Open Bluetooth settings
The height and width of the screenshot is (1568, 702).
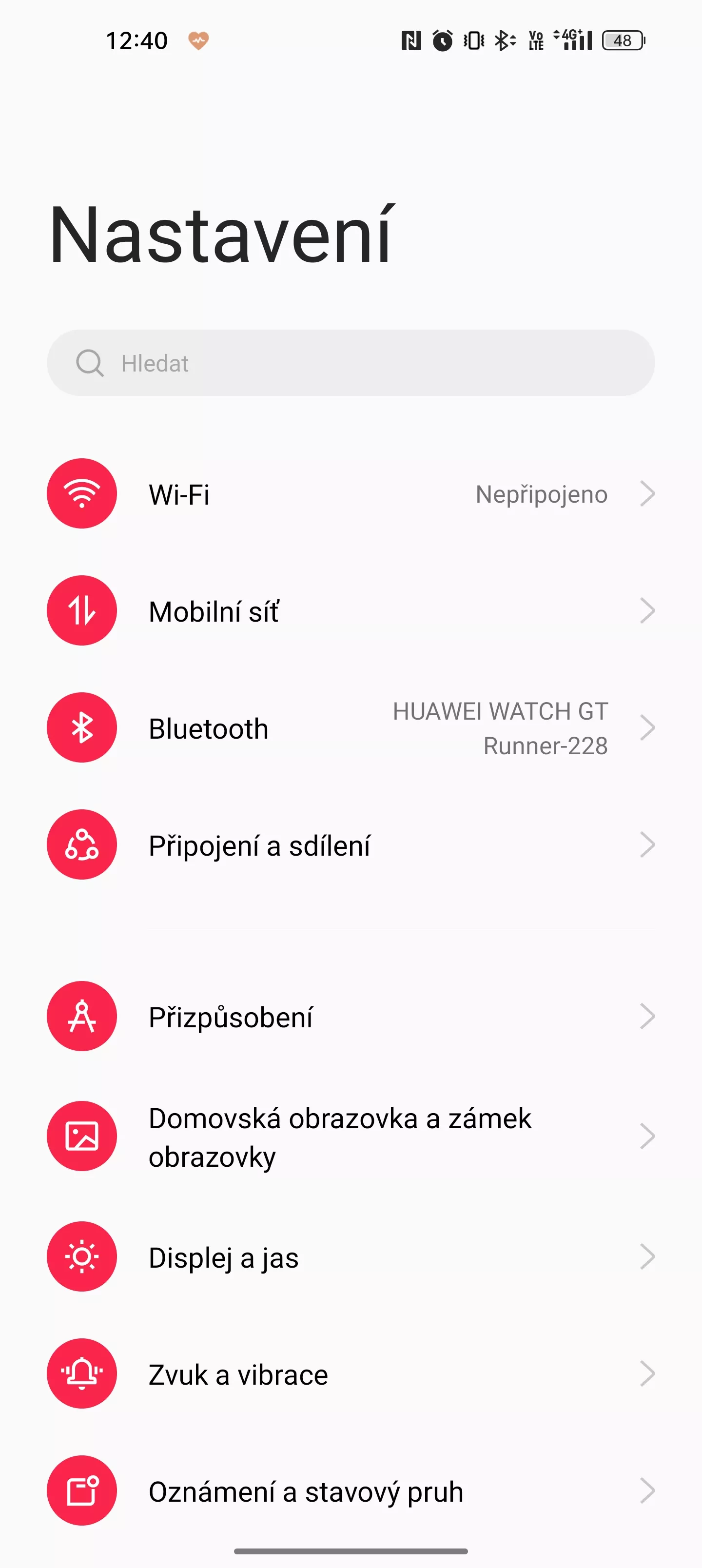[x=351, y=727]
